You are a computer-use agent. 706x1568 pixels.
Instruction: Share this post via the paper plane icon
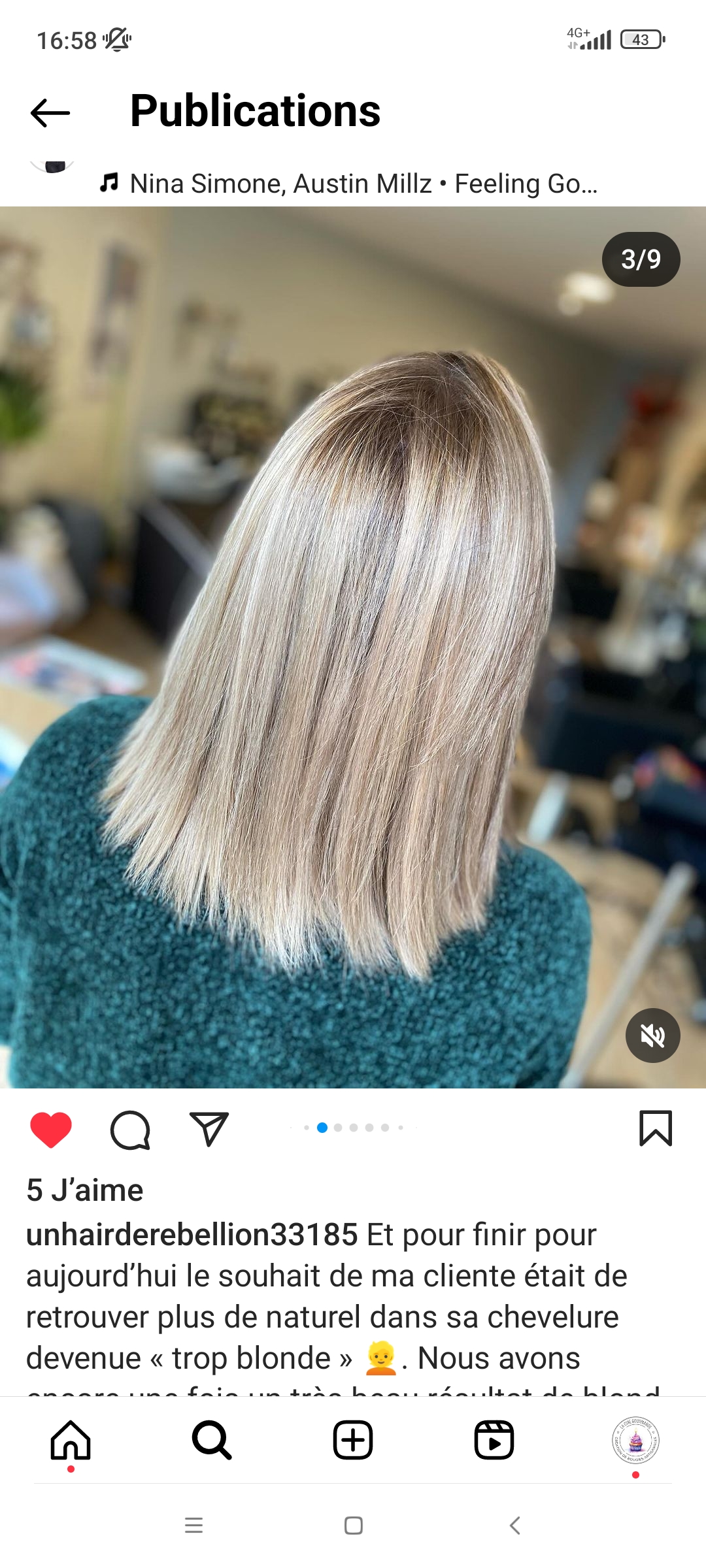(209, 1128)
